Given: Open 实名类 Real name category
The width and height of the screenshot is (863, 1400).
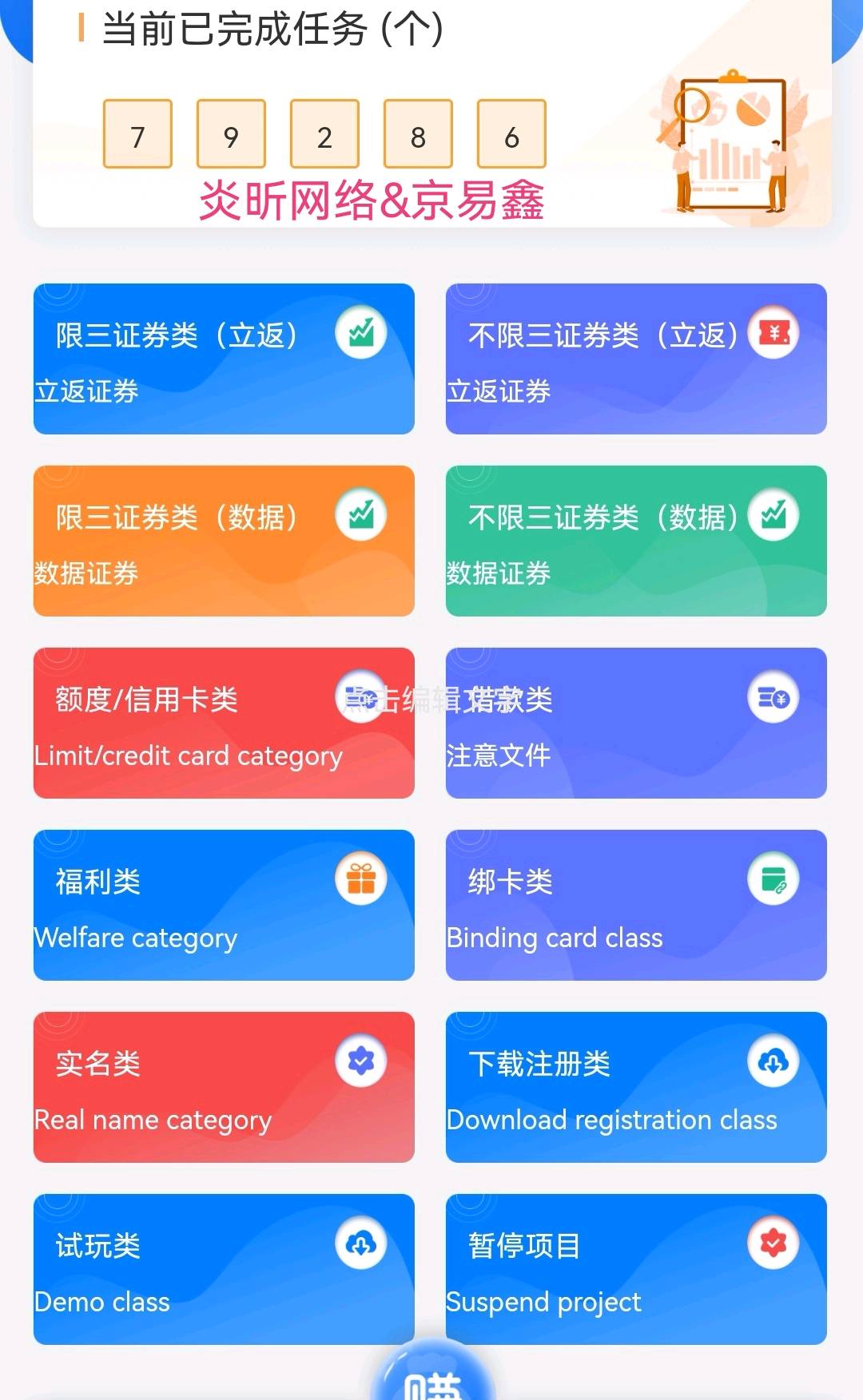Looking at the screenshot, I should (224, 1087).
